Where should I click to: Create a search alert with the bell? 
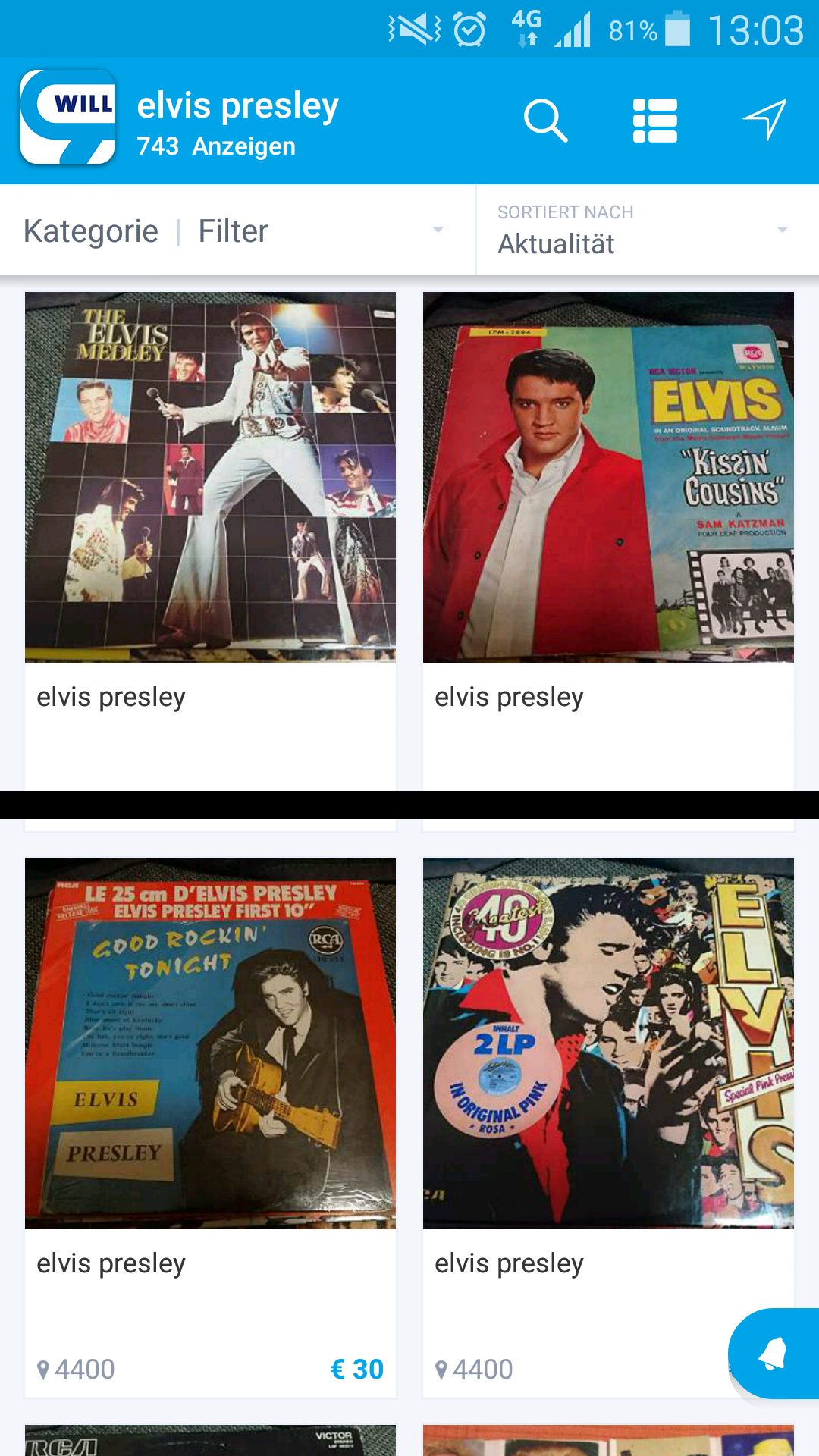pos(773,1354)
